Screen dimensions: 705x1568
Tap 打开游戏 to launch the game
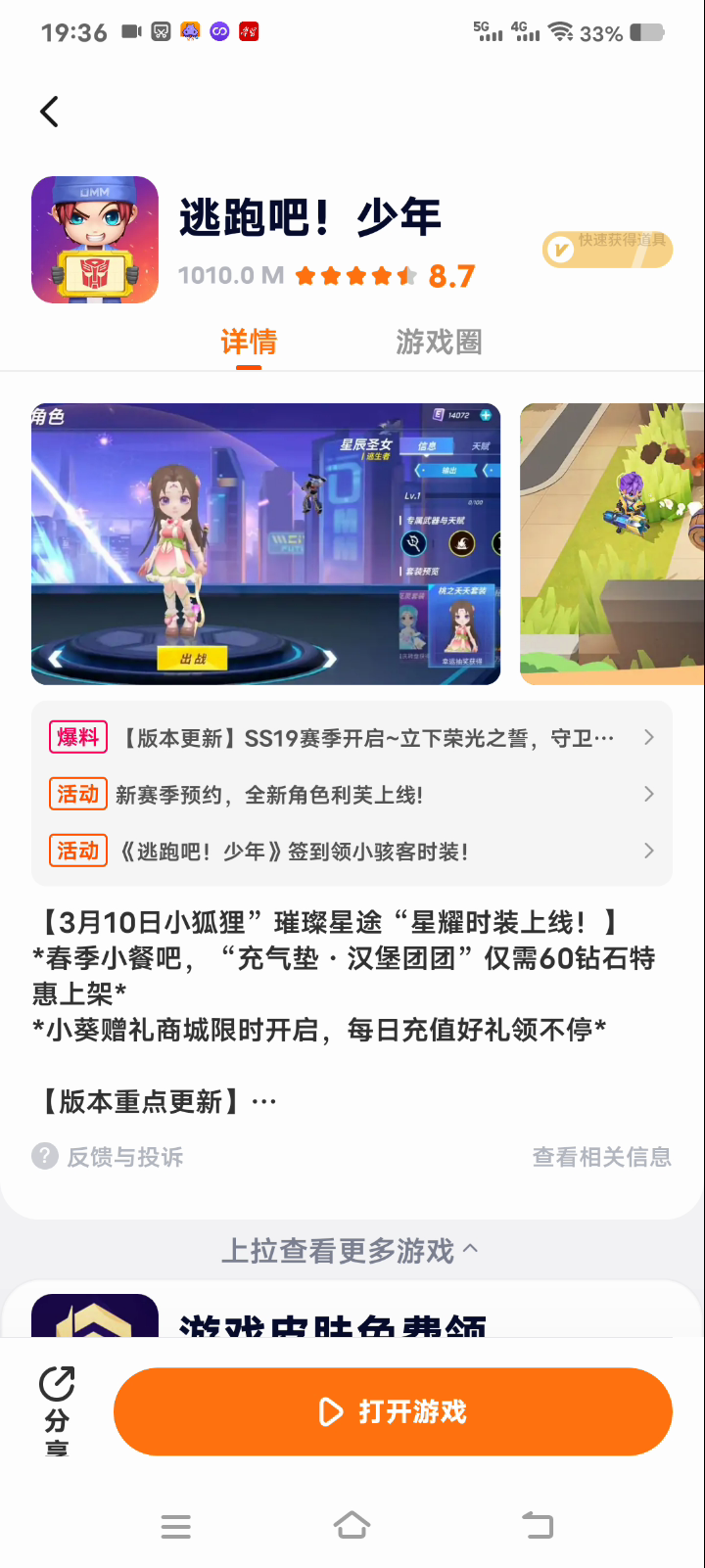393,1411
